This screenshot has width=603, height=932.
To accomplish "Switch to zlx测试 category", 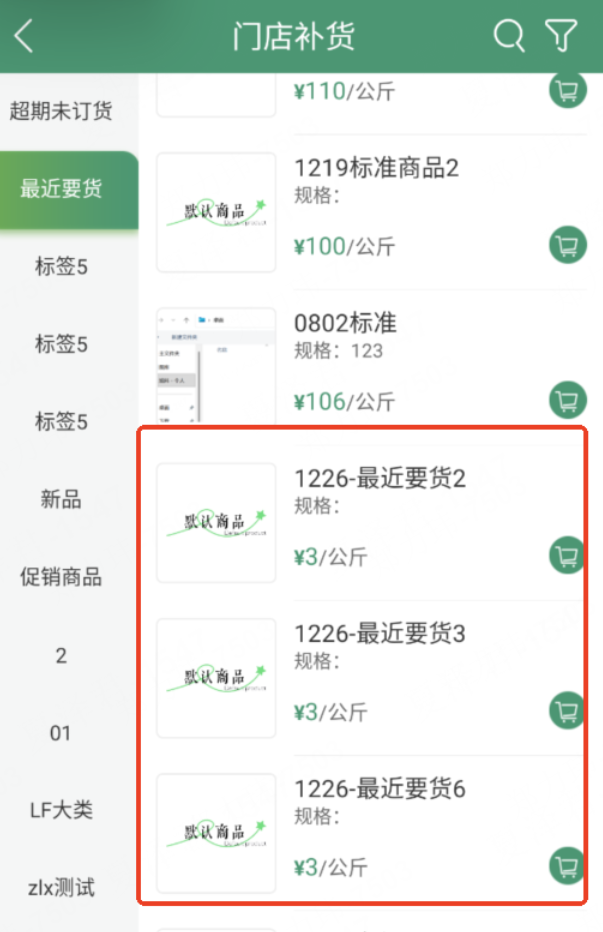I will 61,887.
